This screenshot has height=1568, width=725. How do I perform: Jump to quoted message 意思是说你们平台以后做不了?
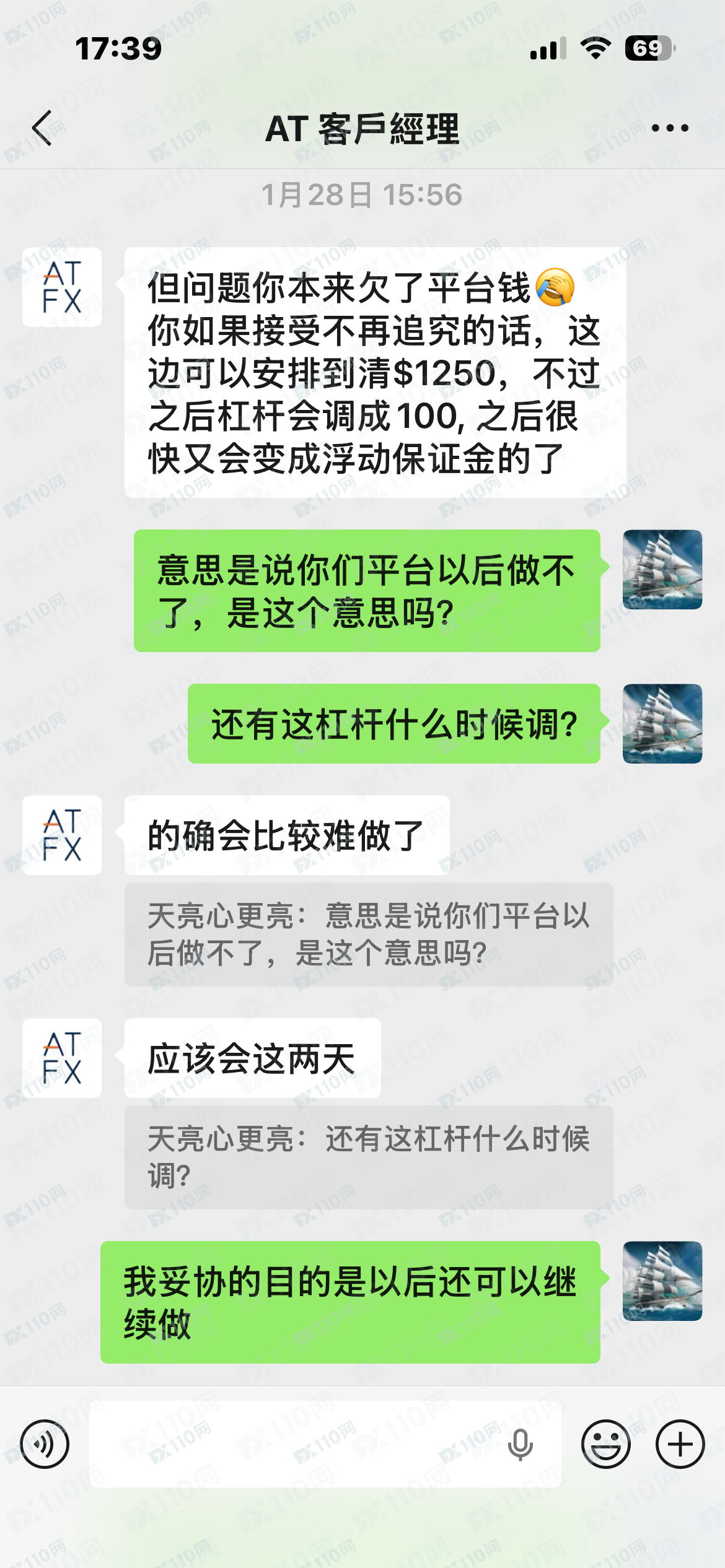click(369, 934)
